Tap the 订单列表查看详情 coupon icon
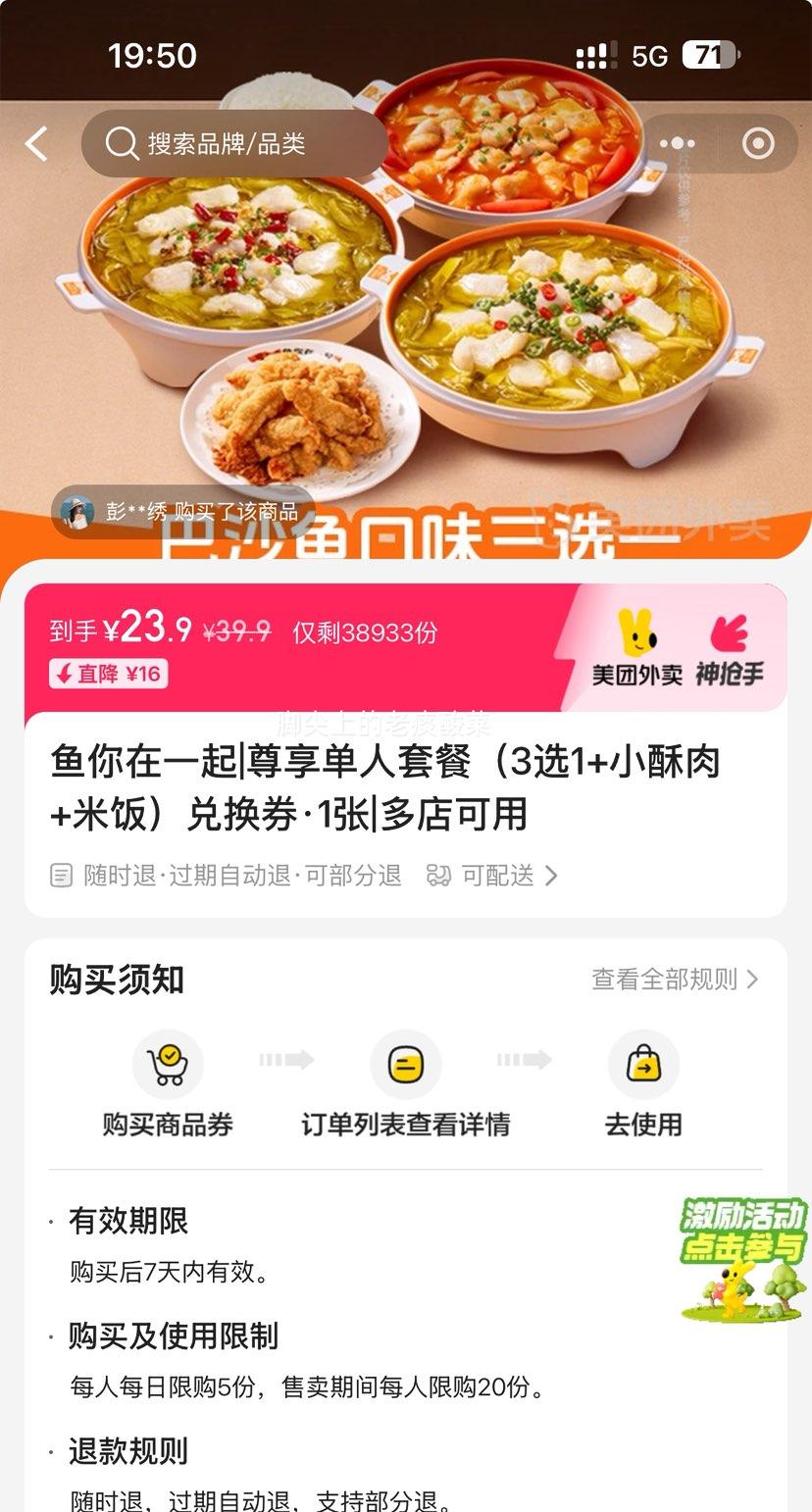Image resolution: width=812 pixels, height=1512 pixels. 406,1064
